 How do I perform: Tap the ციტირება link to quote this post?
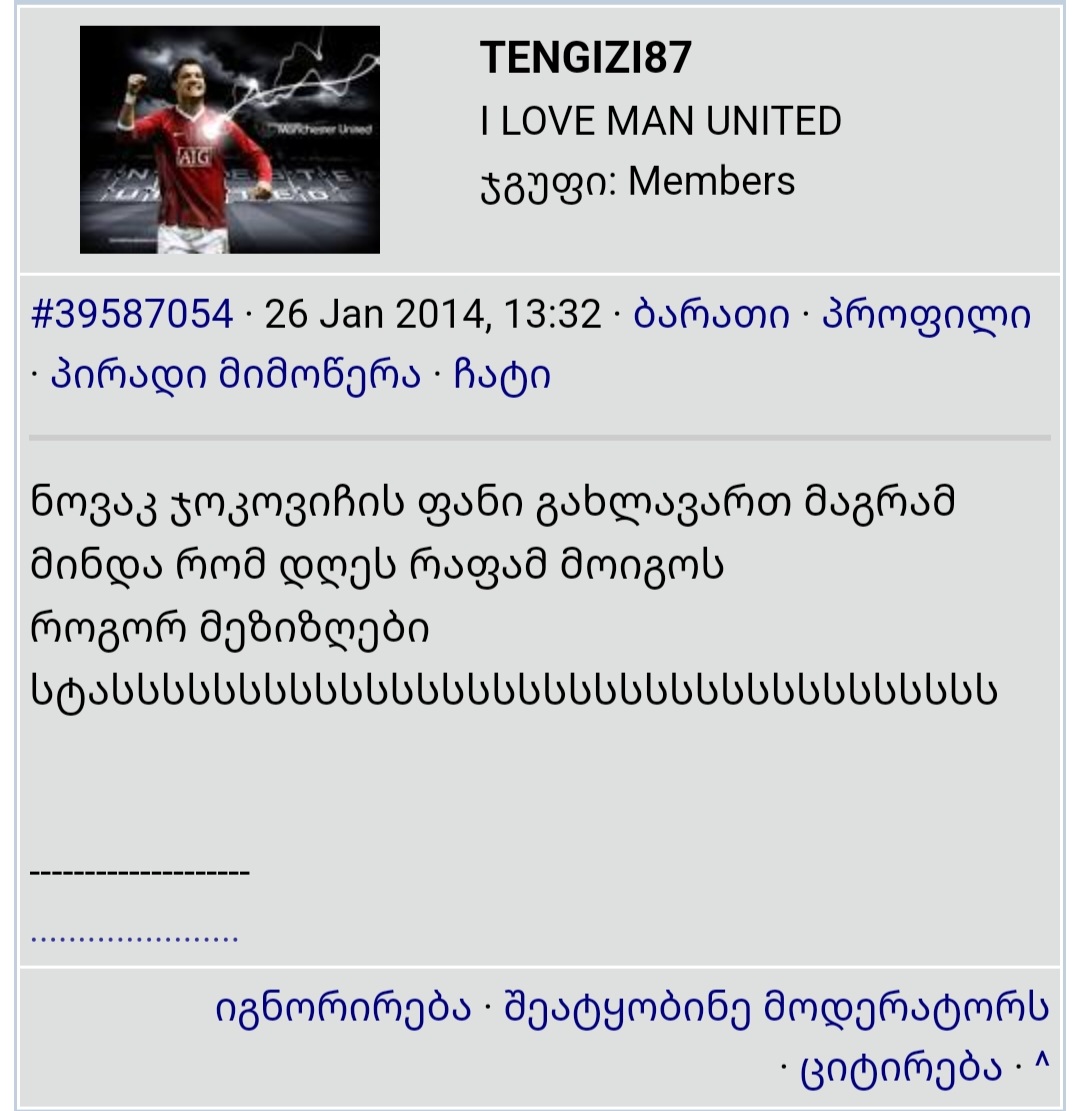(901, 1069)
